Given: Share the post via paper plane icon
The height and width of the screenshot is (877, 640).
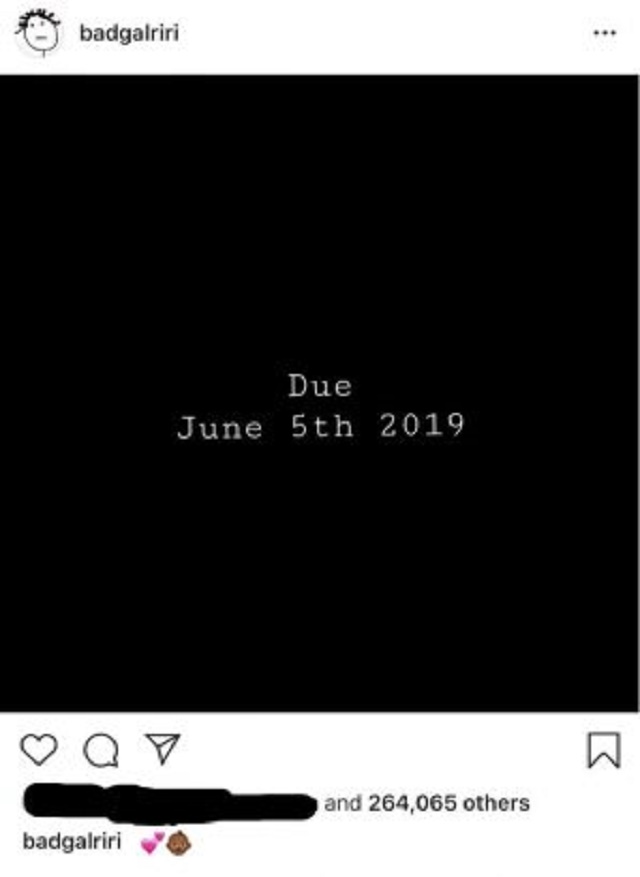Looking at the screenshot, I should [x=162, y=748].
